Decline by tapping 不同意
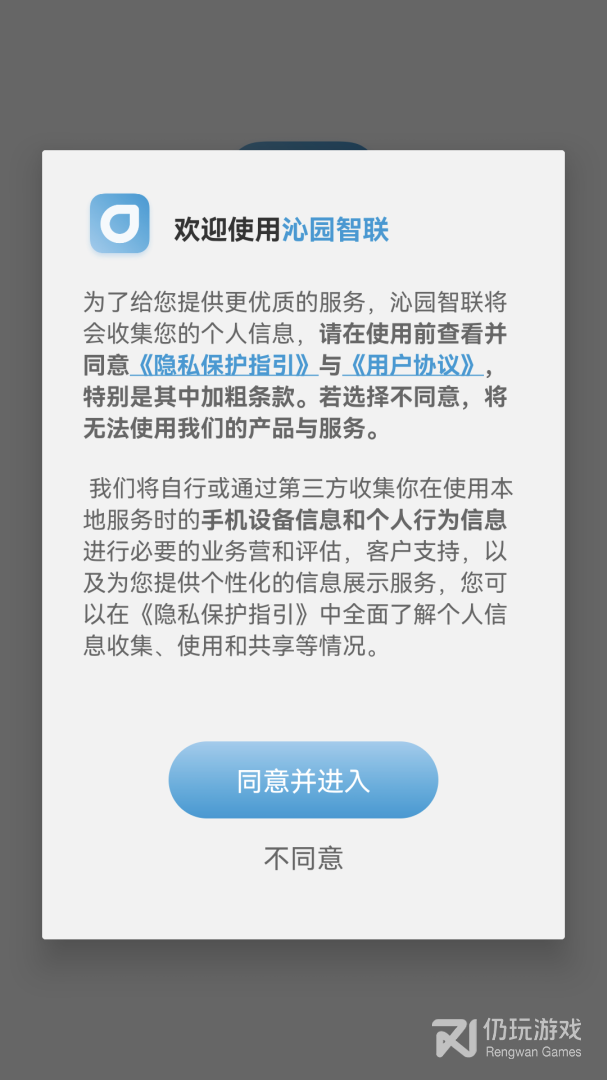 (x=303, y=858)
